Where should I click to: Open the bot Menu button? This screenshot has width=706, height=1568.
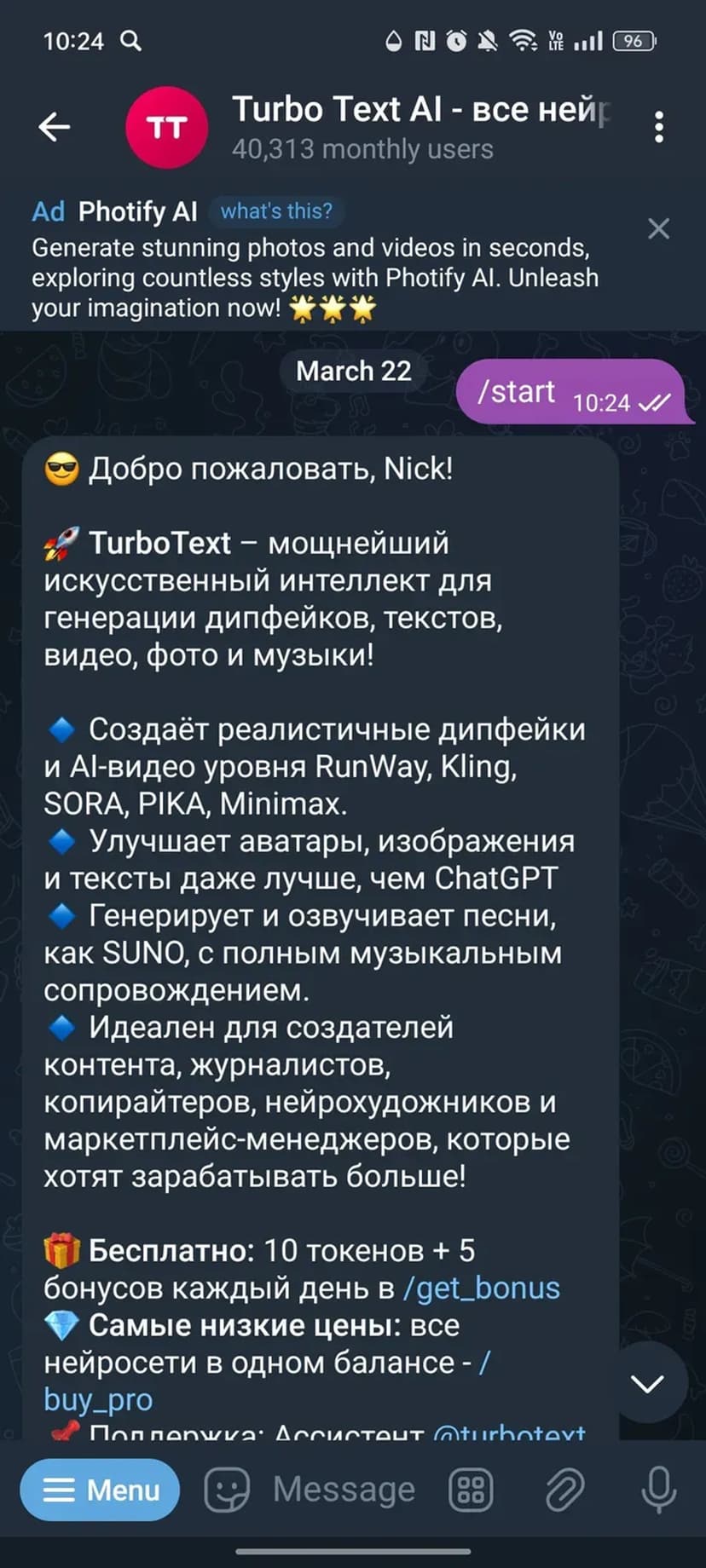tap(101, 1490)
